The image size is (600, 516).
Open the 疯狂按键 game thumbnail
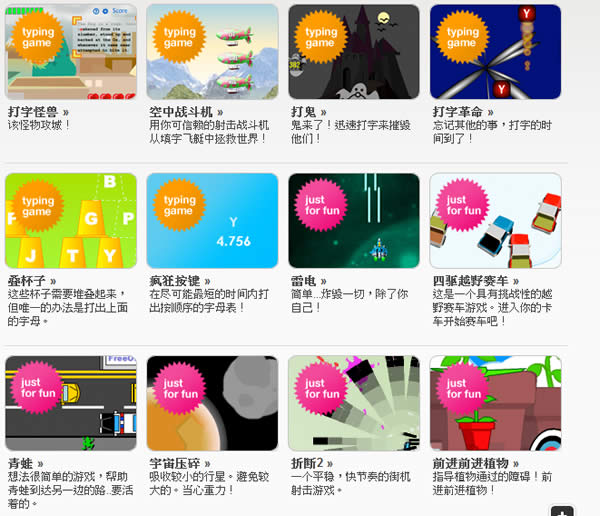pyautogui.click(x=212, y=221)
